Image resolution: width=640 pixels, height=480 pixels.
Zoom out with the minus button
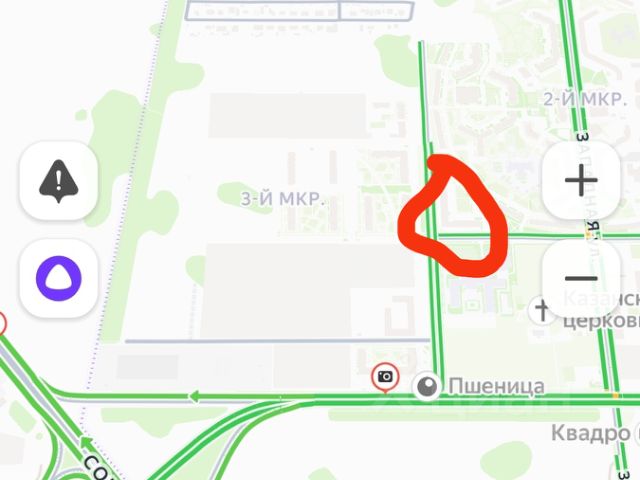click(581, 279)
